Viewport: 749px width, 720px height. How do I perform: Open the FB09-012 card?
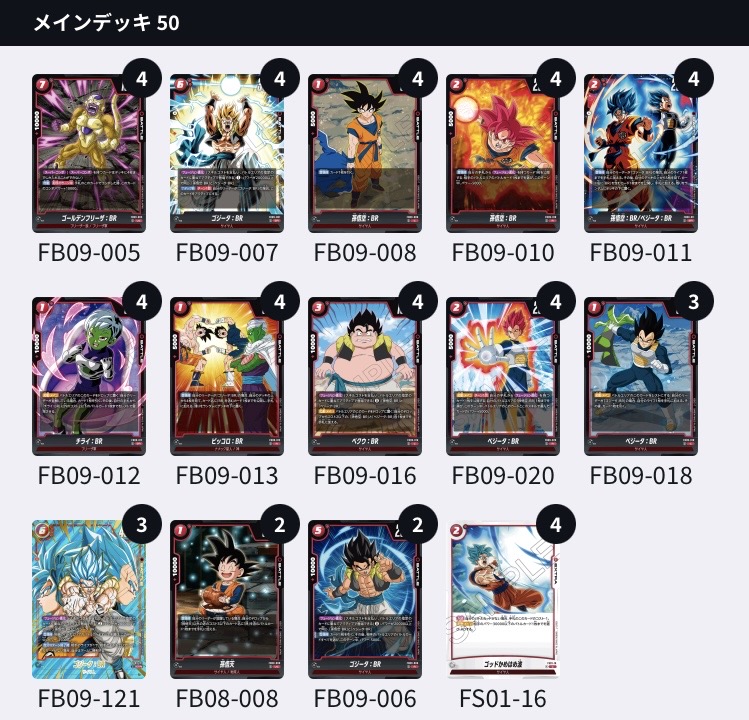pyautogui.click(x=88, y=376)
